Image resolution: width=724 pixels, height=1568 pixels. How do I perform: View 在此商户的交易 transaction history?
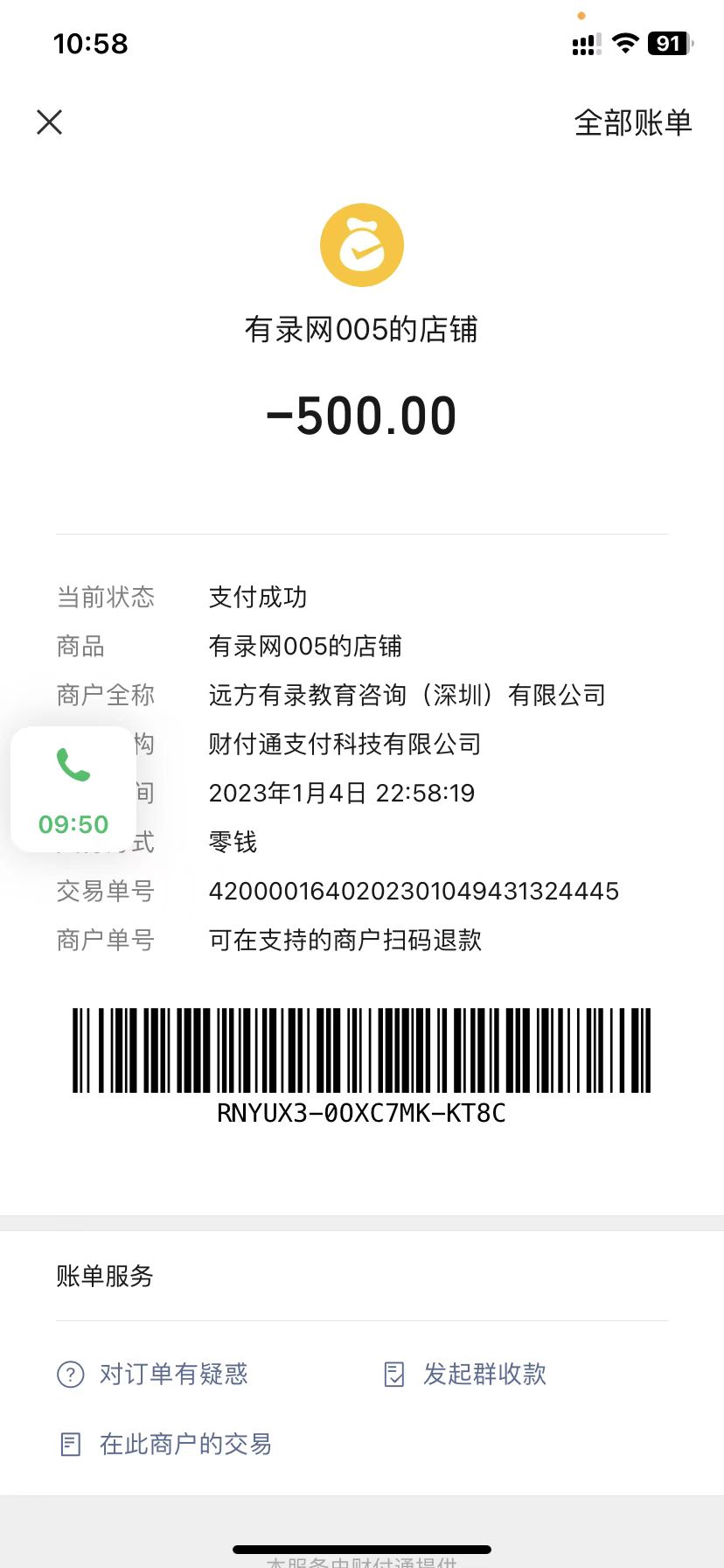[166, 1444]
